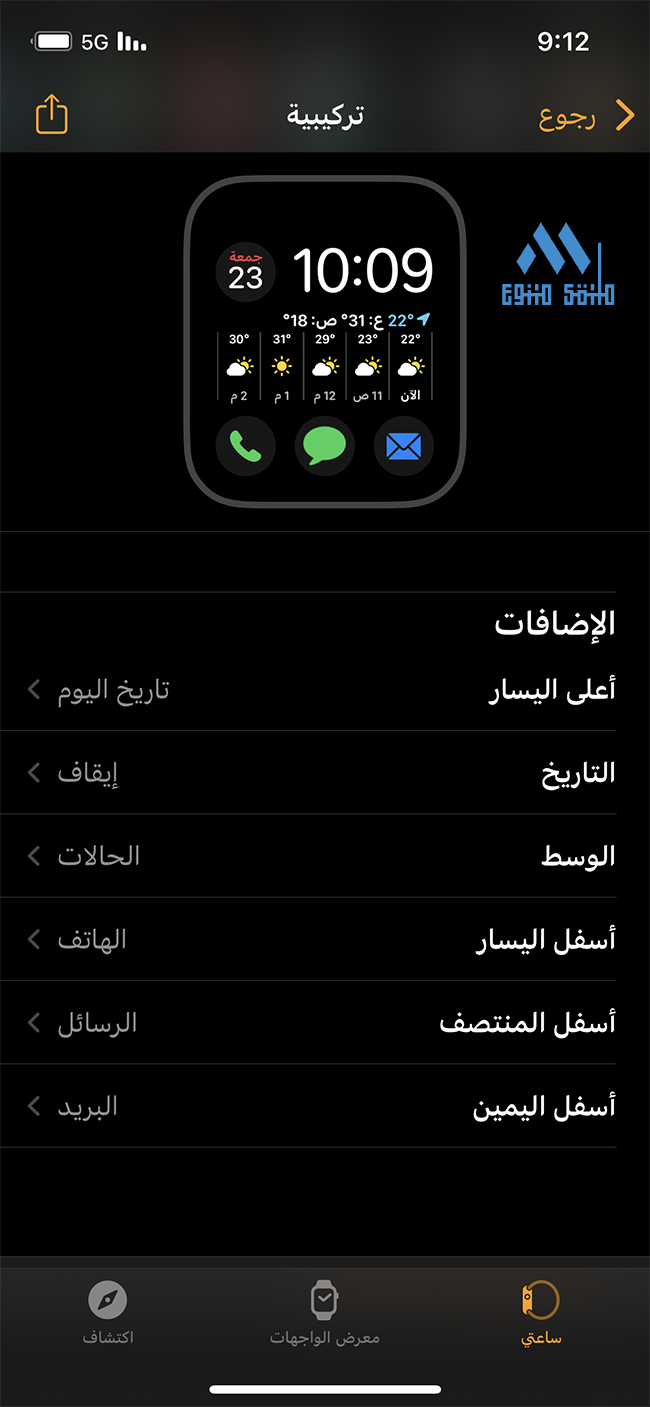Screen dimensions: 650x1407
Task: Change the الوسط complication
Action: (325, 856)
